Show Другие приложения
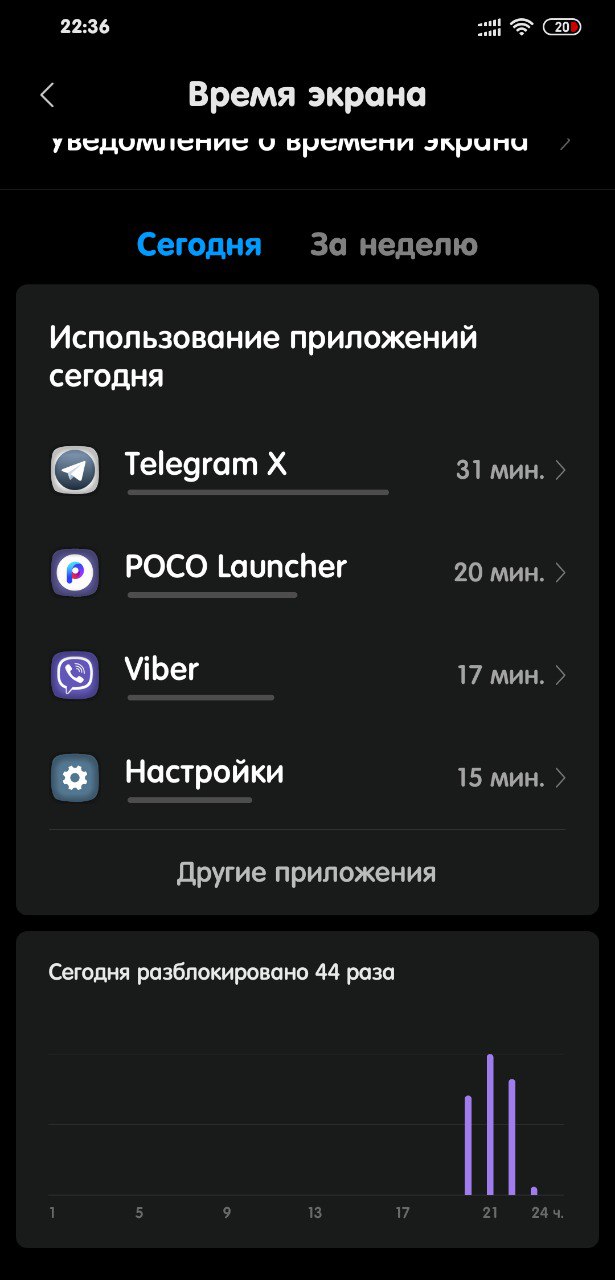The height and width of the screenshot is (1280, 615). [x=306, y=872]
